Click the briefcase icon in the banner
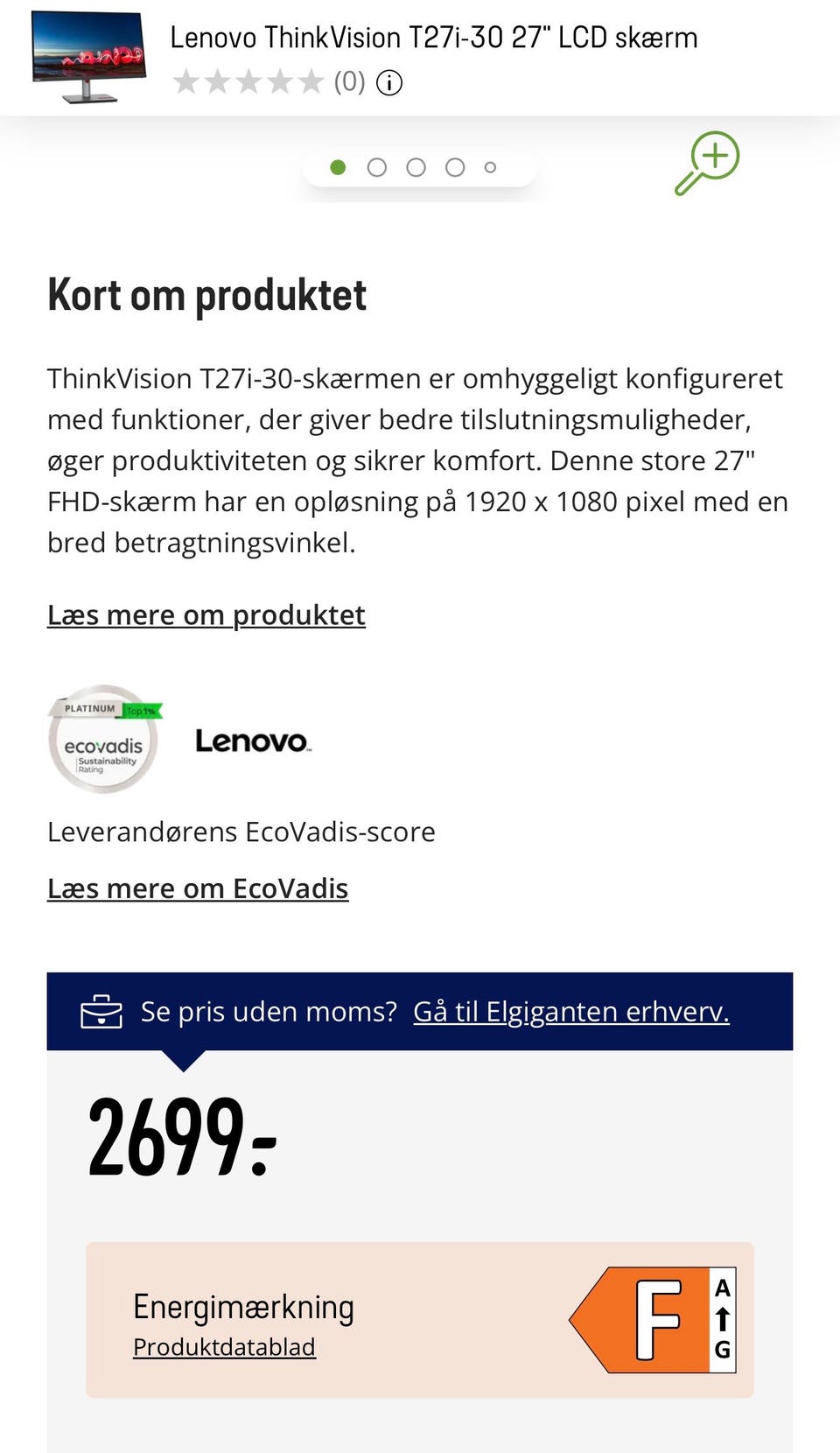The height and width of the screenshot is (1453, 840). (102, 1013)
